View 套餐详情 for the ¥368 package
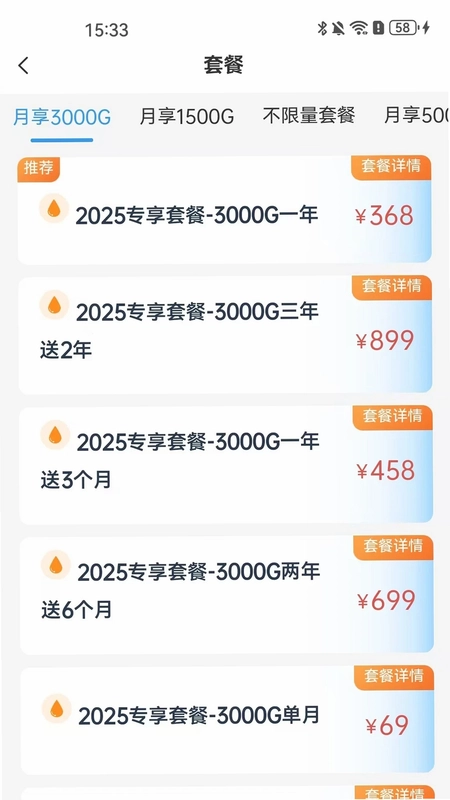This screenshot has height=800, width=450. pyautogui.click(x=391, y=167)
